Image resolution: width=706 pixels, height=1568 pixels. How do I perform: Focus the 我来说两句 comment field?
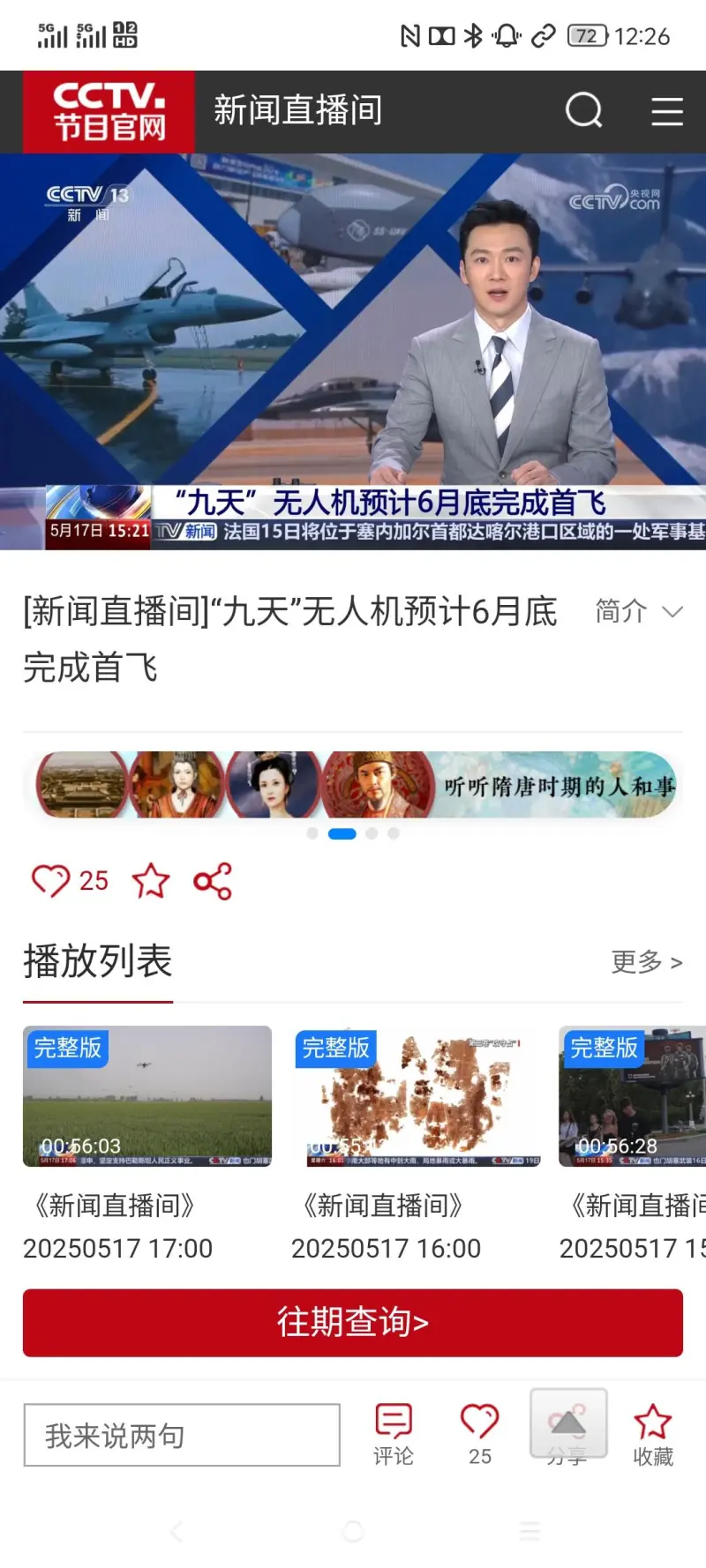click(x=182, y=1436)
